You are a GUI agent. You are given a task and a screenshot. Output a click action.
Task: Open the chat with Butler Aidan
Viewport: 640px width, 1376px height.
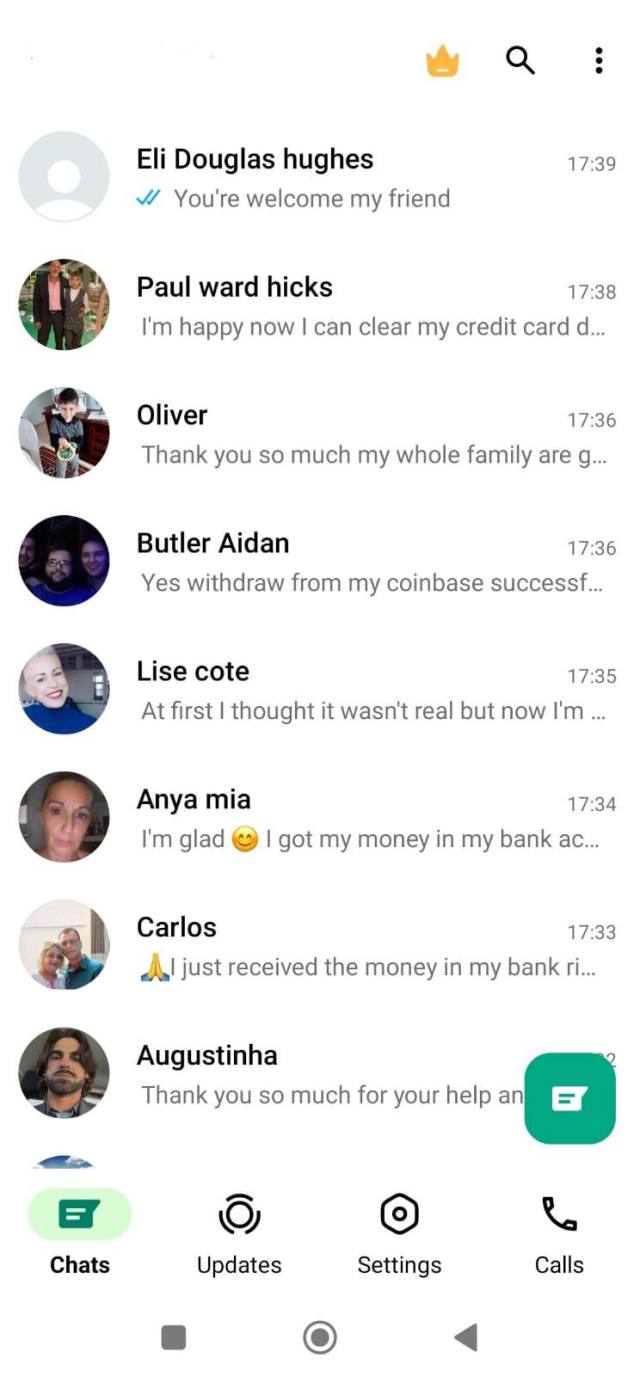coord(320,561)
